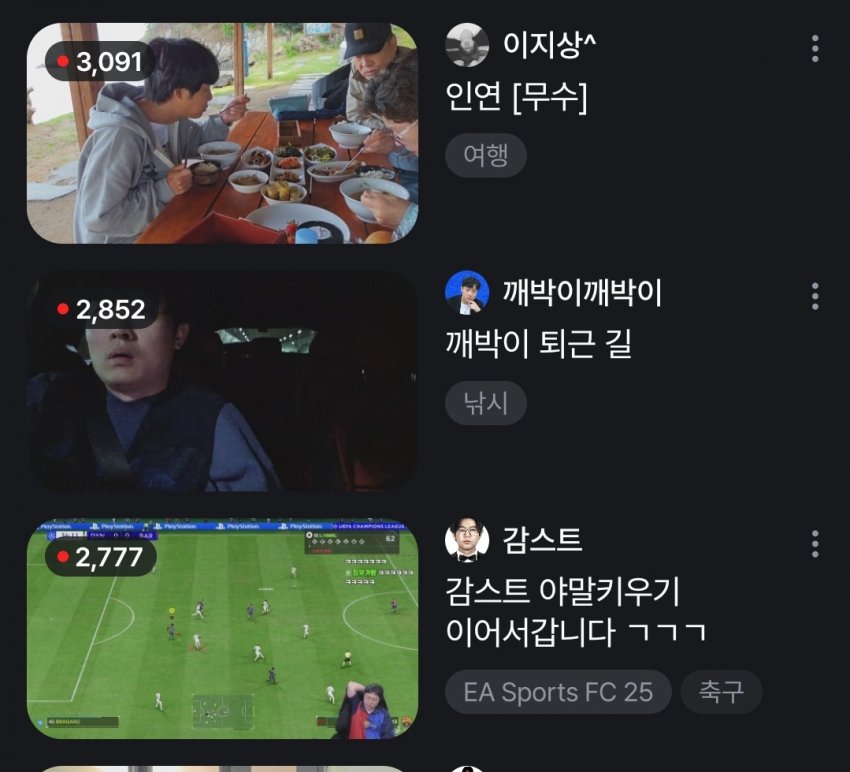Screen dimensions: 850x772
Task: Watch 깨박이깨박이 live stream thumbnail
Action: pos(222,381)
